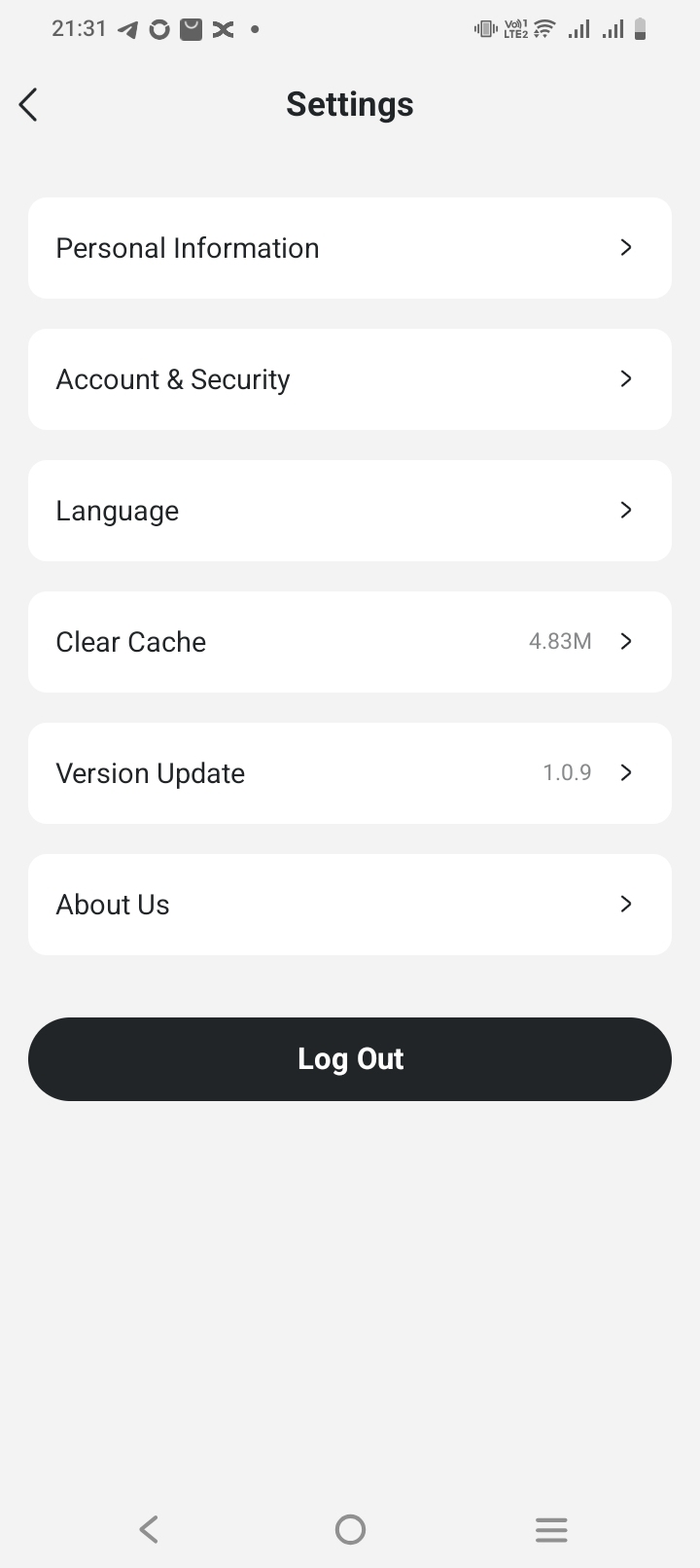Tap the system home button

pyautogui.click(x=350, y=1530)
